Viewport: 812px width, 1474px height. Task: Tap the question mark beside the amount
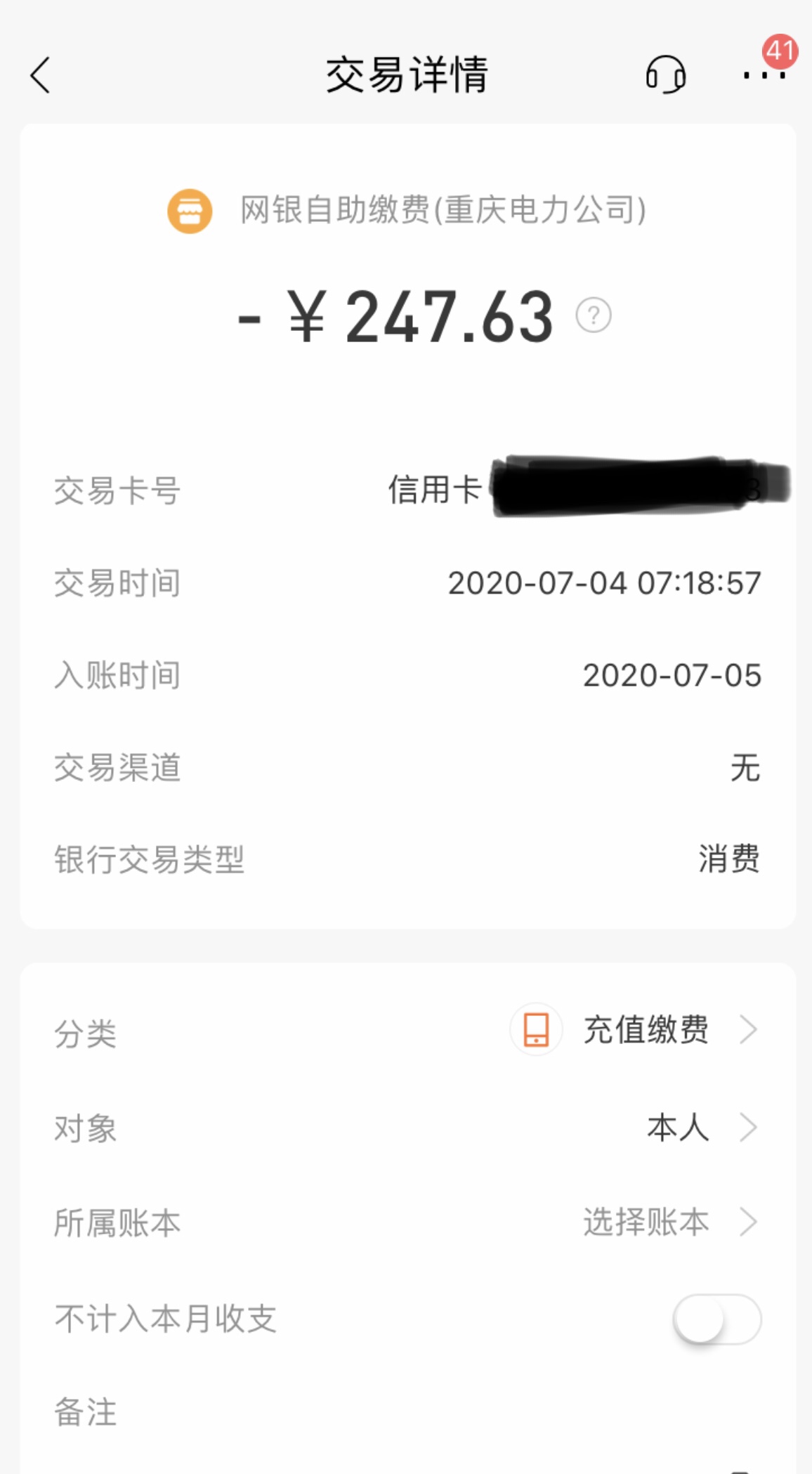click(x=594, y=315)
